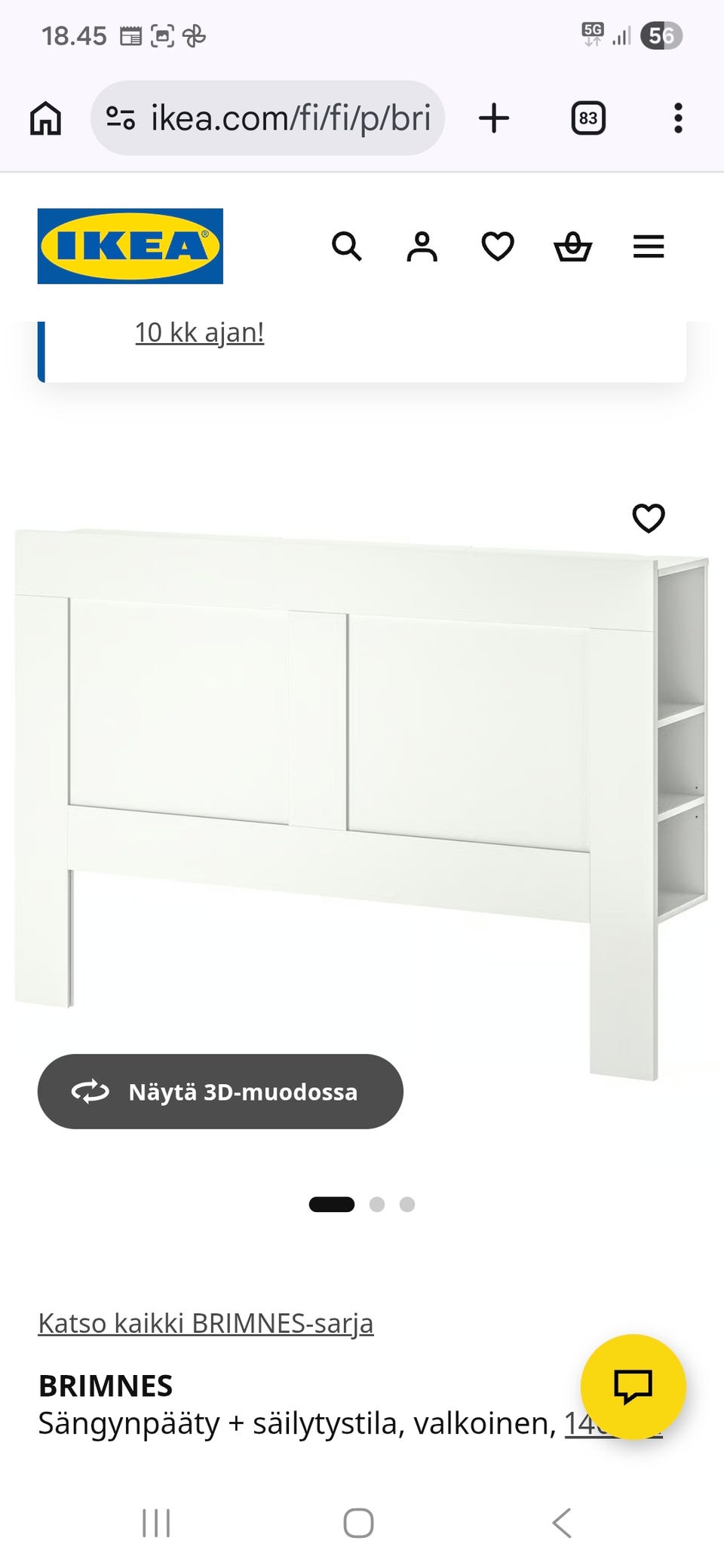
Task: Open the shopping cart basket icon
Action: (x=573, y=247)
